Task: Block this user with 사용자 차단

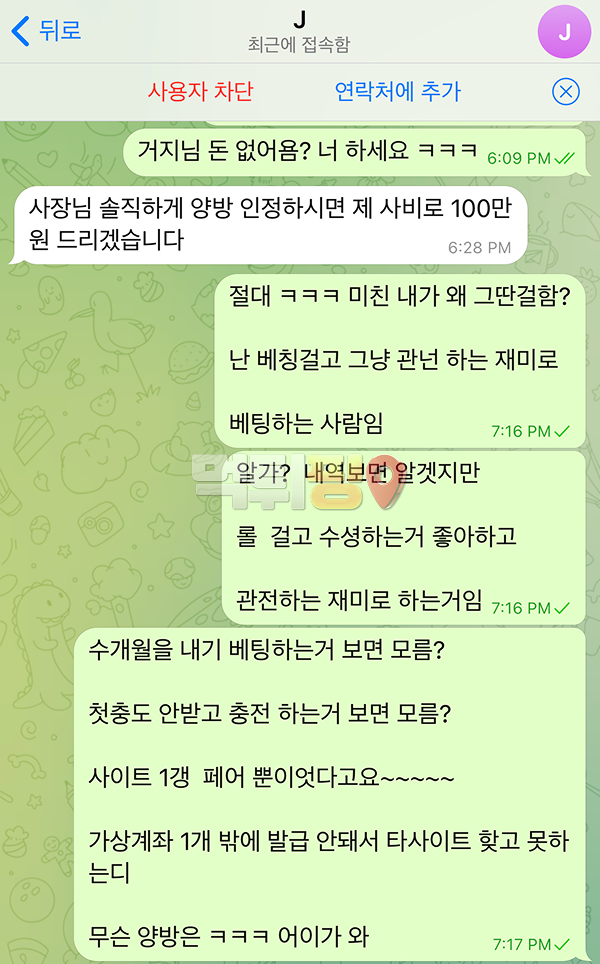Action: pyautogui.click(x=200, y=92)
